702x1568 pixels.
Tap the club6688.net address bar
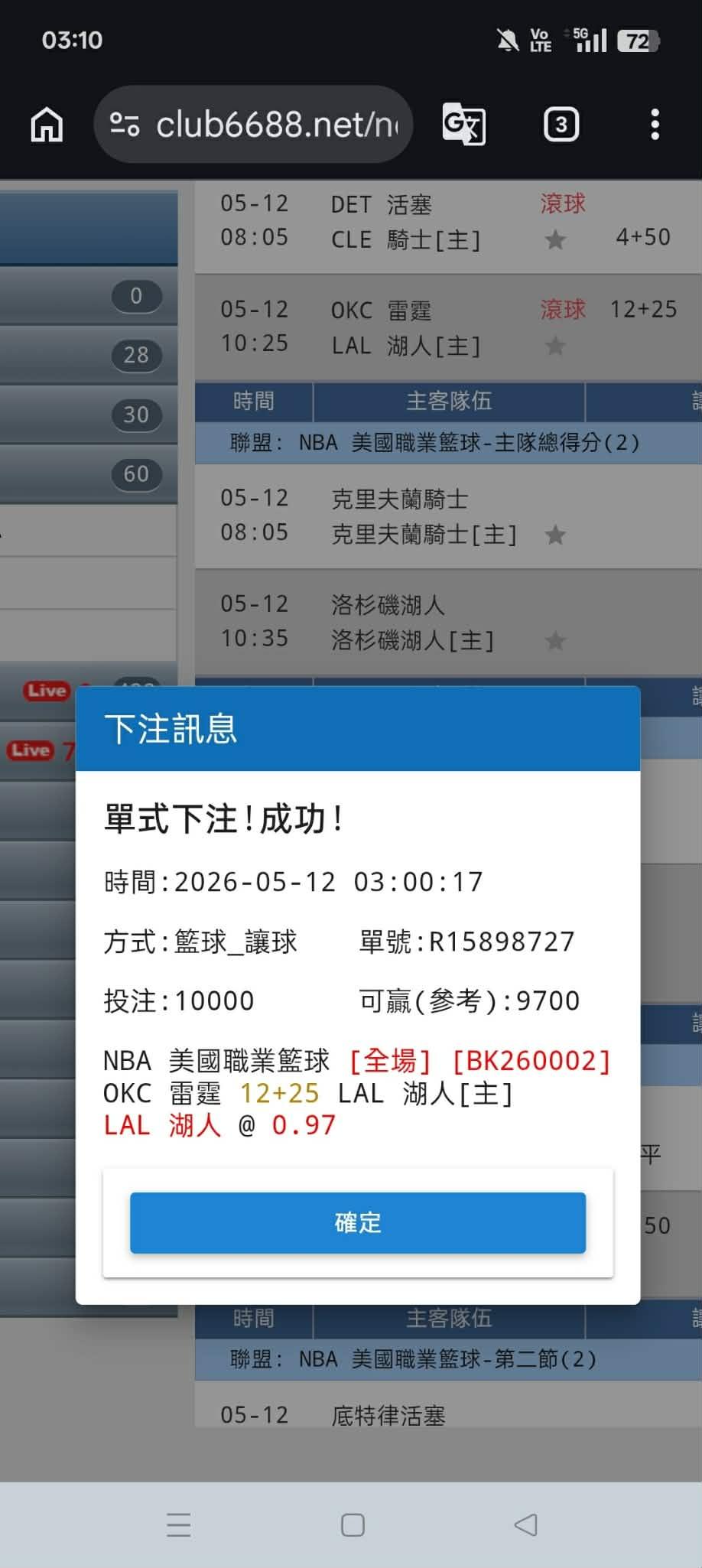253,124
